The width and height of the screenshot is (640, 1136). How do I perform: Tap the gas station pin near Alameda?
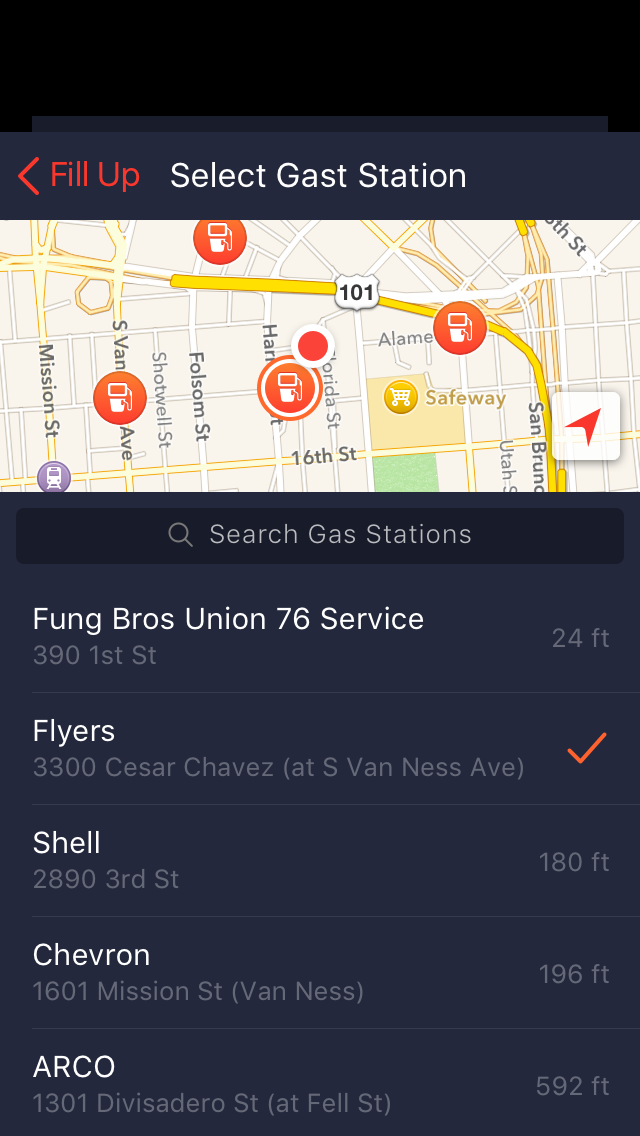point(460,327)
